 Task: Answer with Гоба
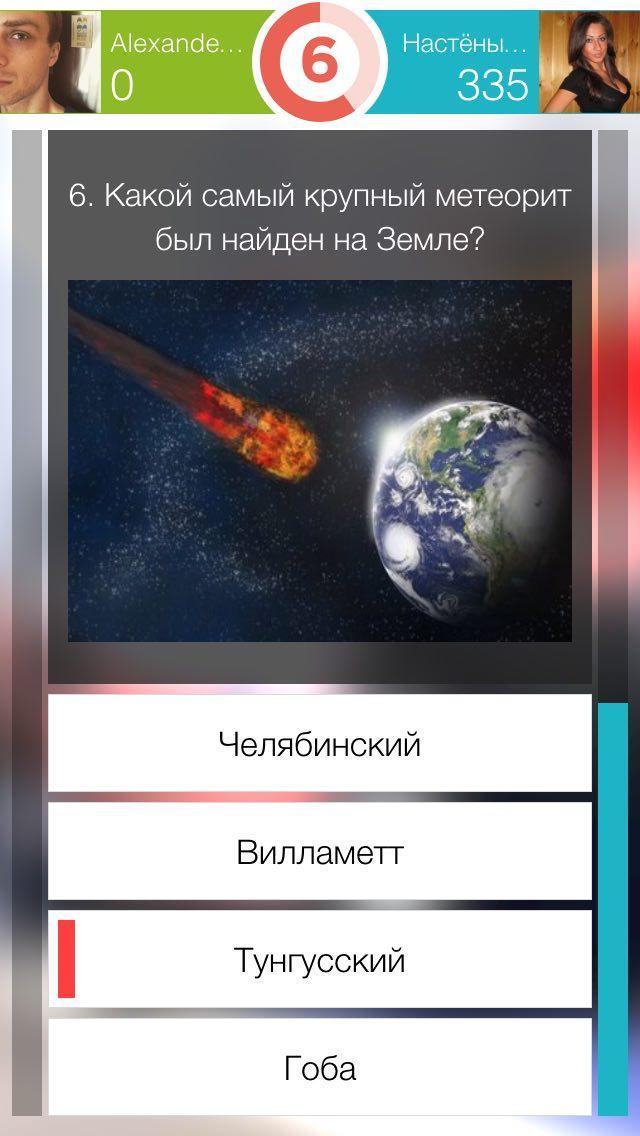point(320,1068)
